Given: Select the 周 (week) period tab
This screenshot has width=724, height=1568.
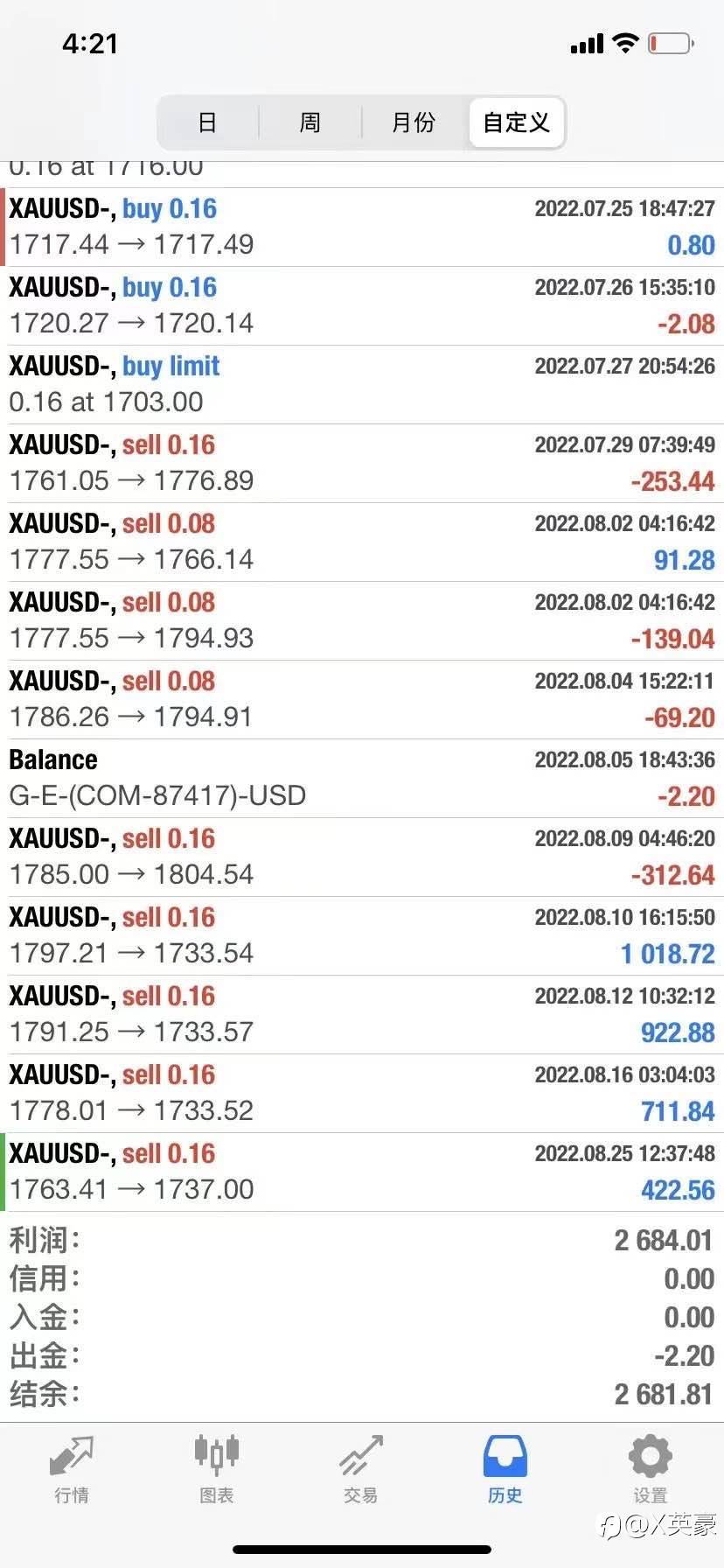Looking at the screenshot, I should (310, 122).
